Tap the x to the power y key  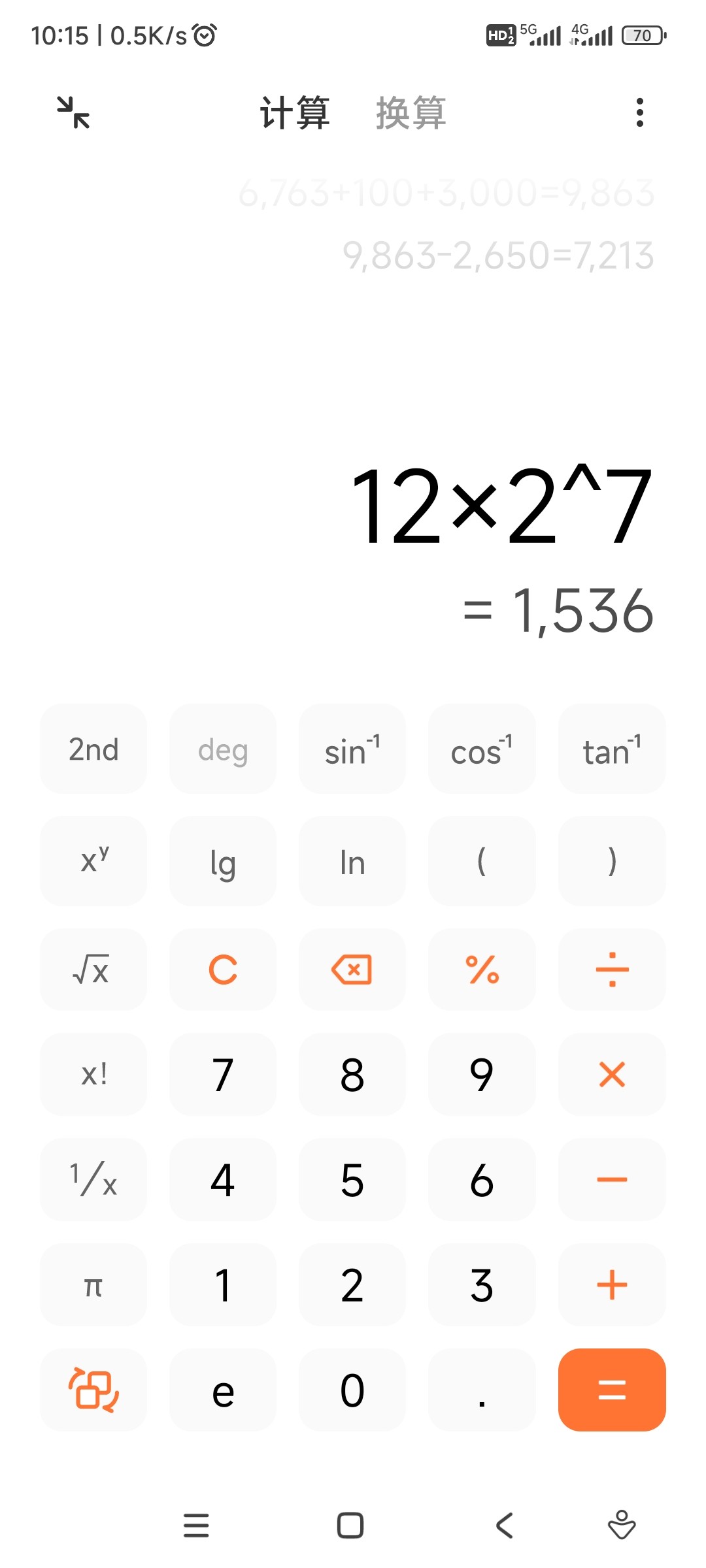[x=93, y=860]
